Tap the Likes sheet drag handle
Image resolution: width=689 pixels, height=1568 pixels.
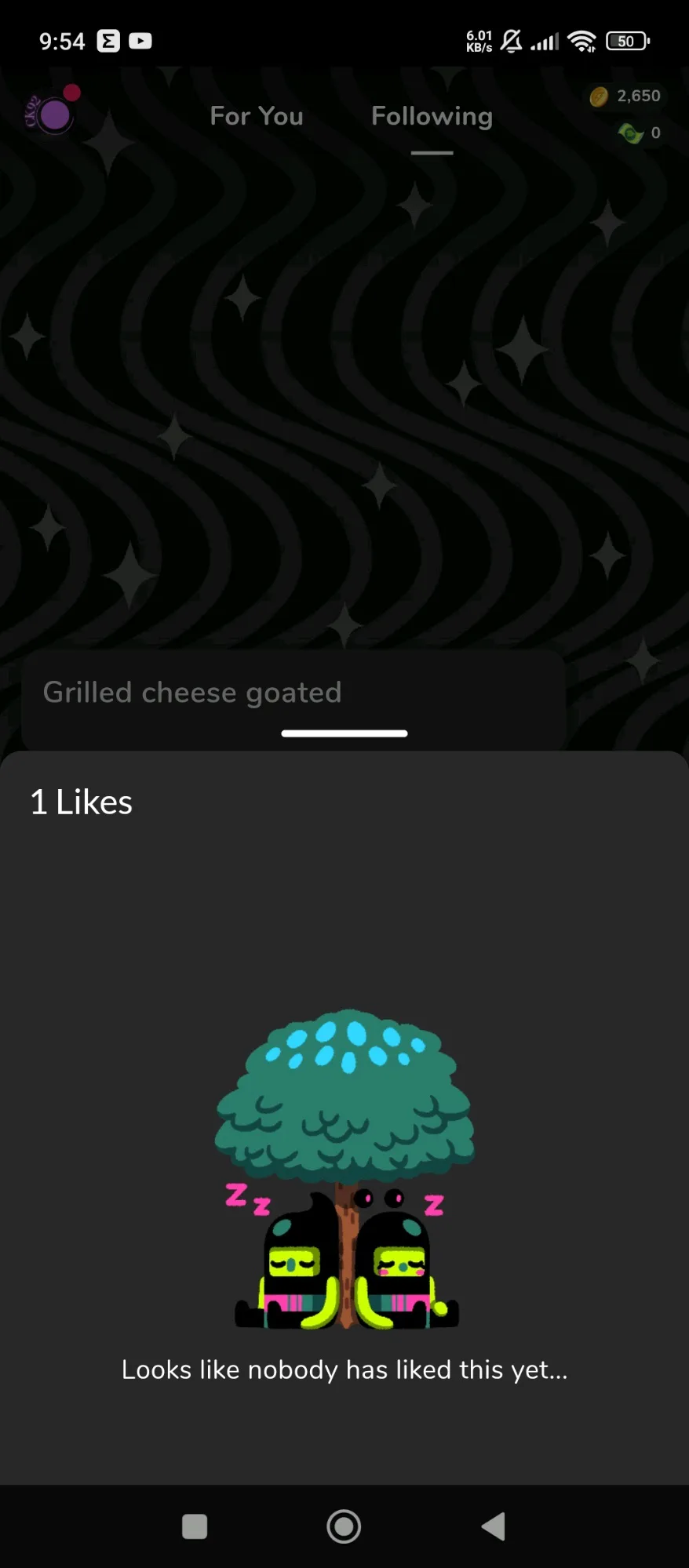point(344,733)
